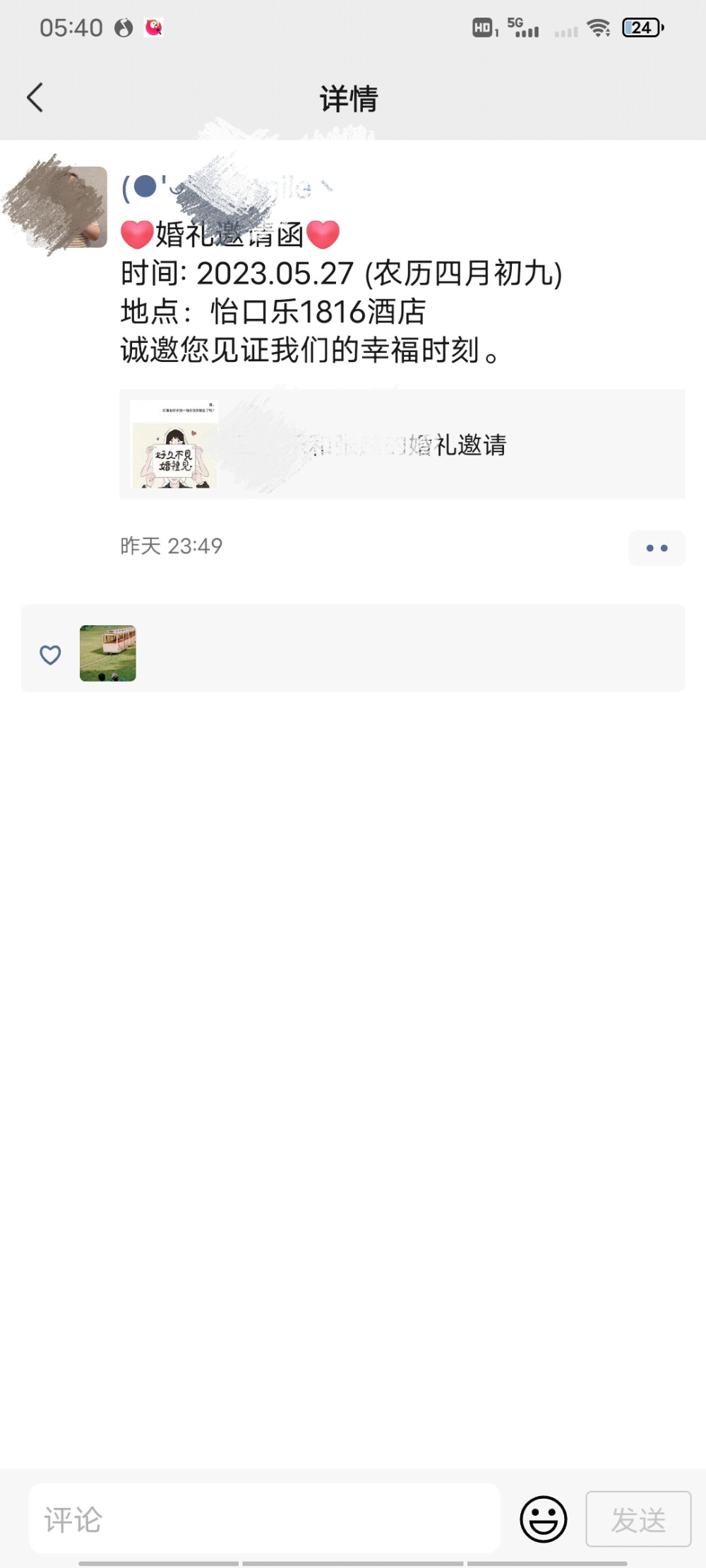This screenshot has height=1568, width=706.
Task: Tap the 发送 send button
Action: pos(638,1519)
